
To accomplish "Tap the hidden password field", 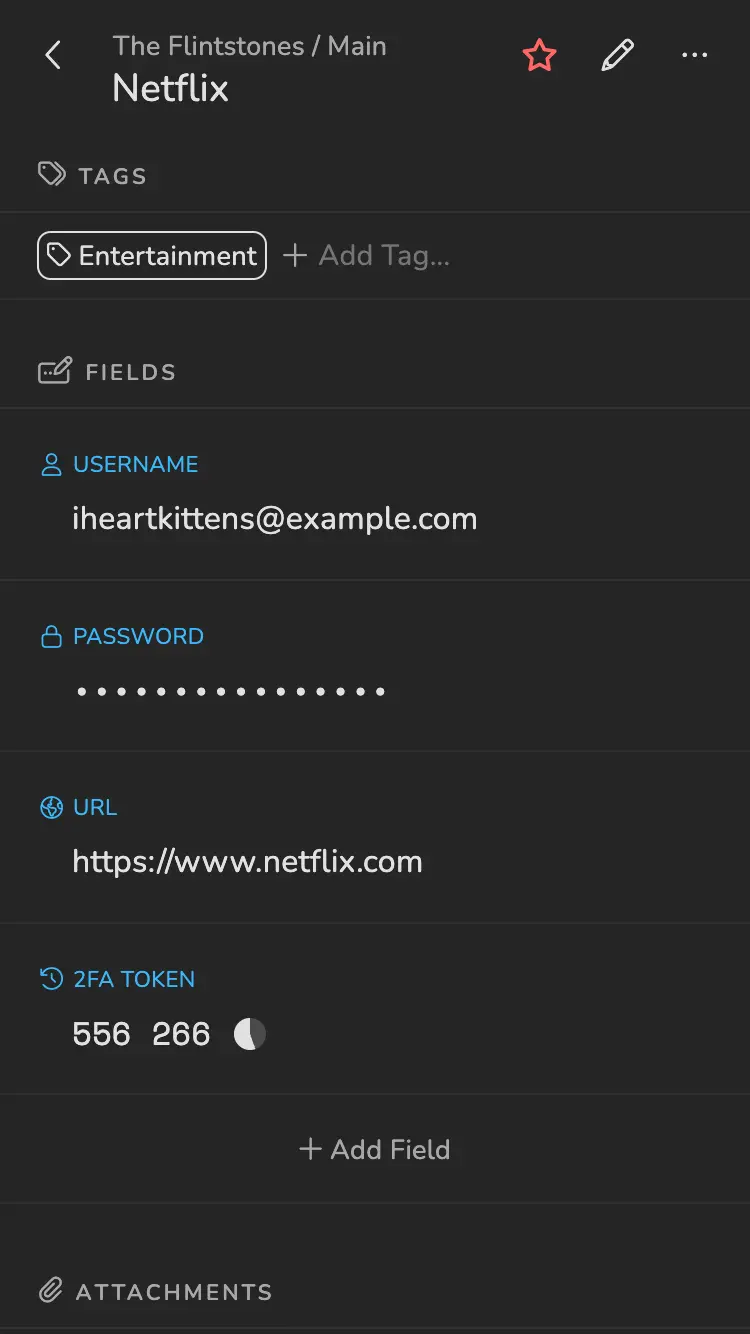I will (x=231, y=691).
